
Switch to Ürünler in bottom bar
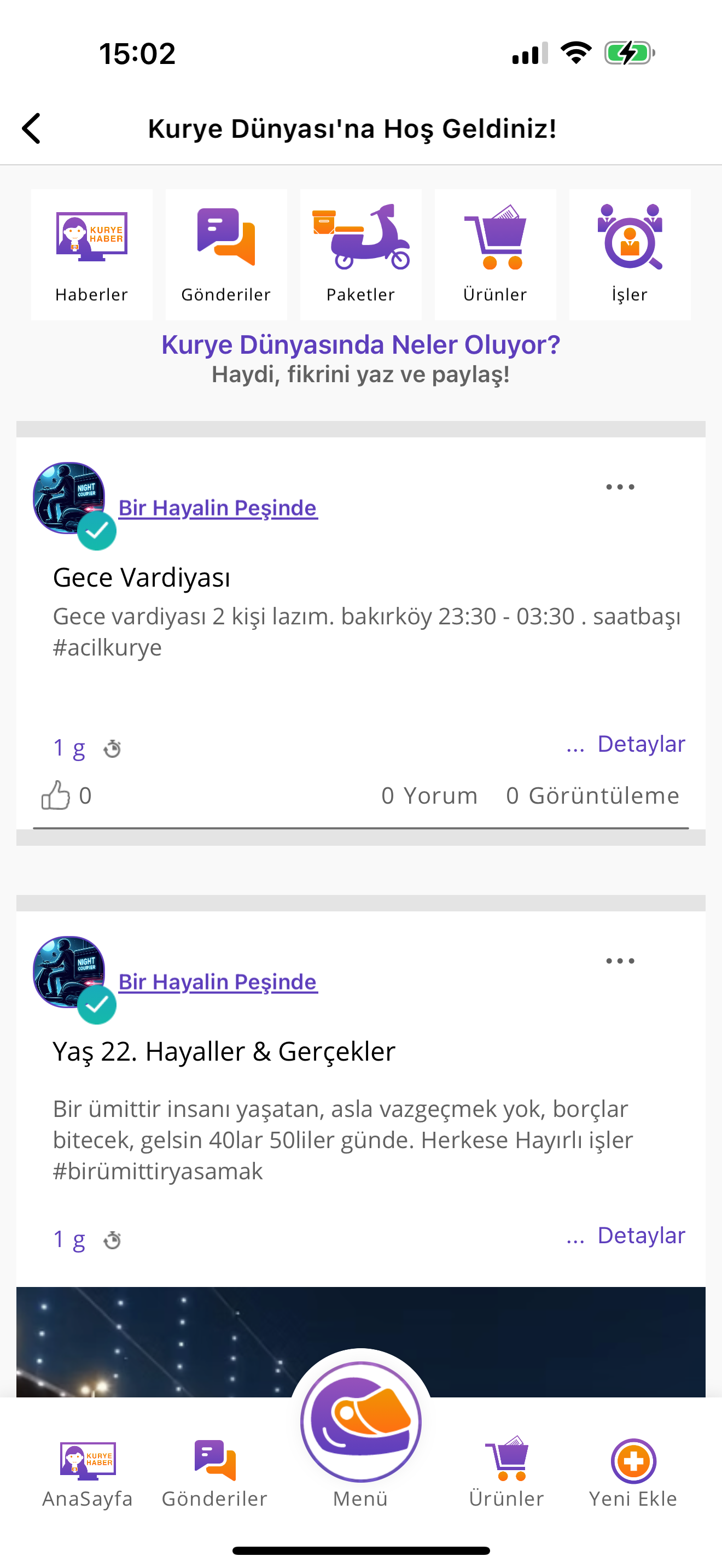tap(506, 1473)
